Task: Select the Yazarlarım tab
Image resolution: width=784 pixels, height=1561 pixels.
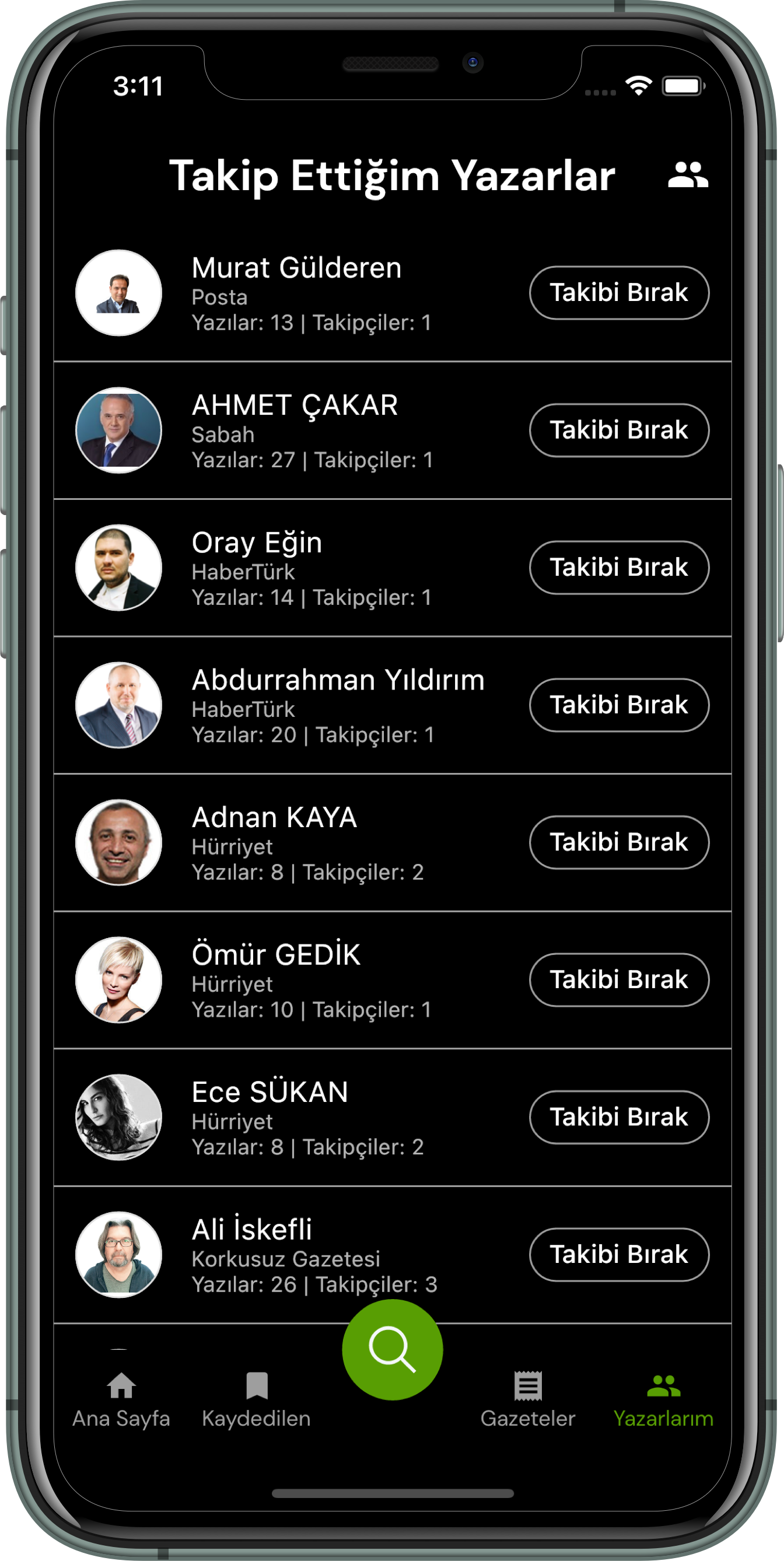Action: click(663, 1400)
